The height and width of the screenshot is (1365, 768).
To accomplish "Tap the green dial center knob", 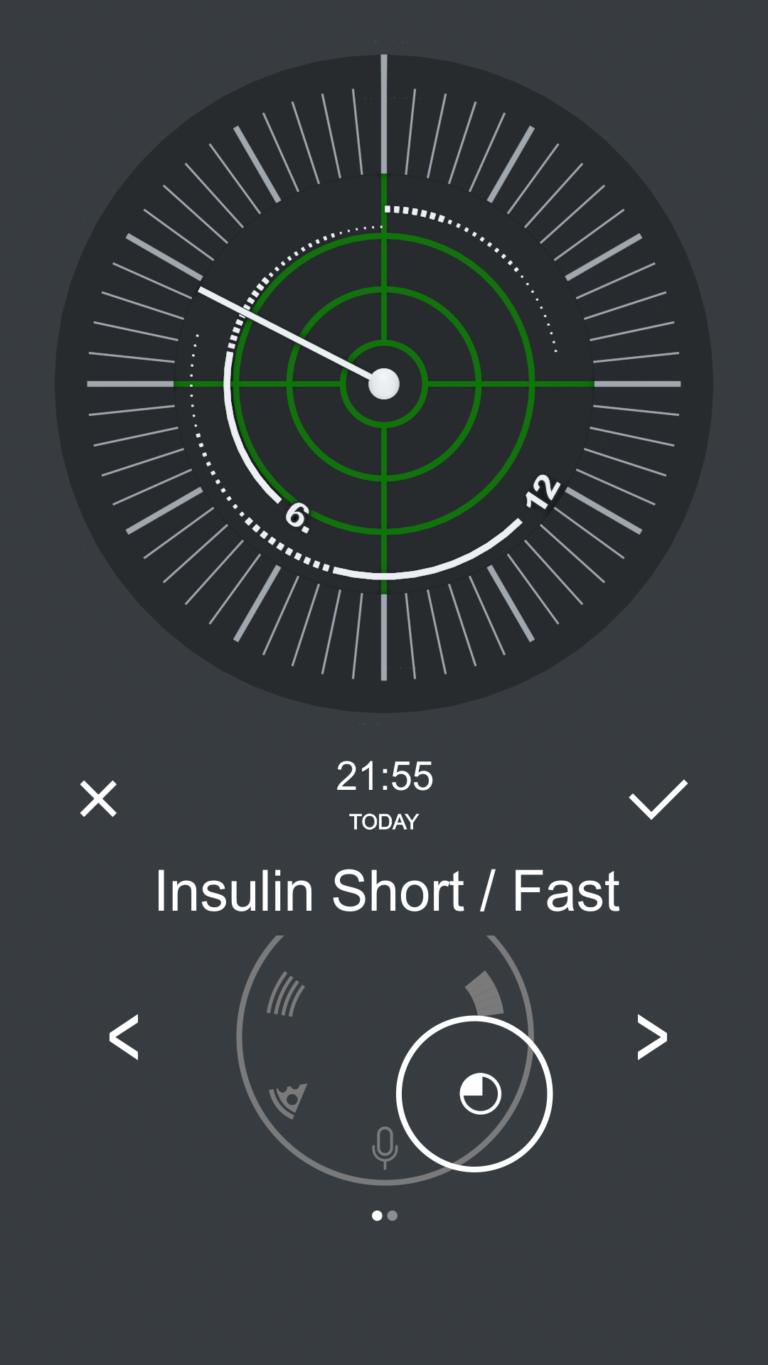I will pyautogui.click(x=384, y=383).
